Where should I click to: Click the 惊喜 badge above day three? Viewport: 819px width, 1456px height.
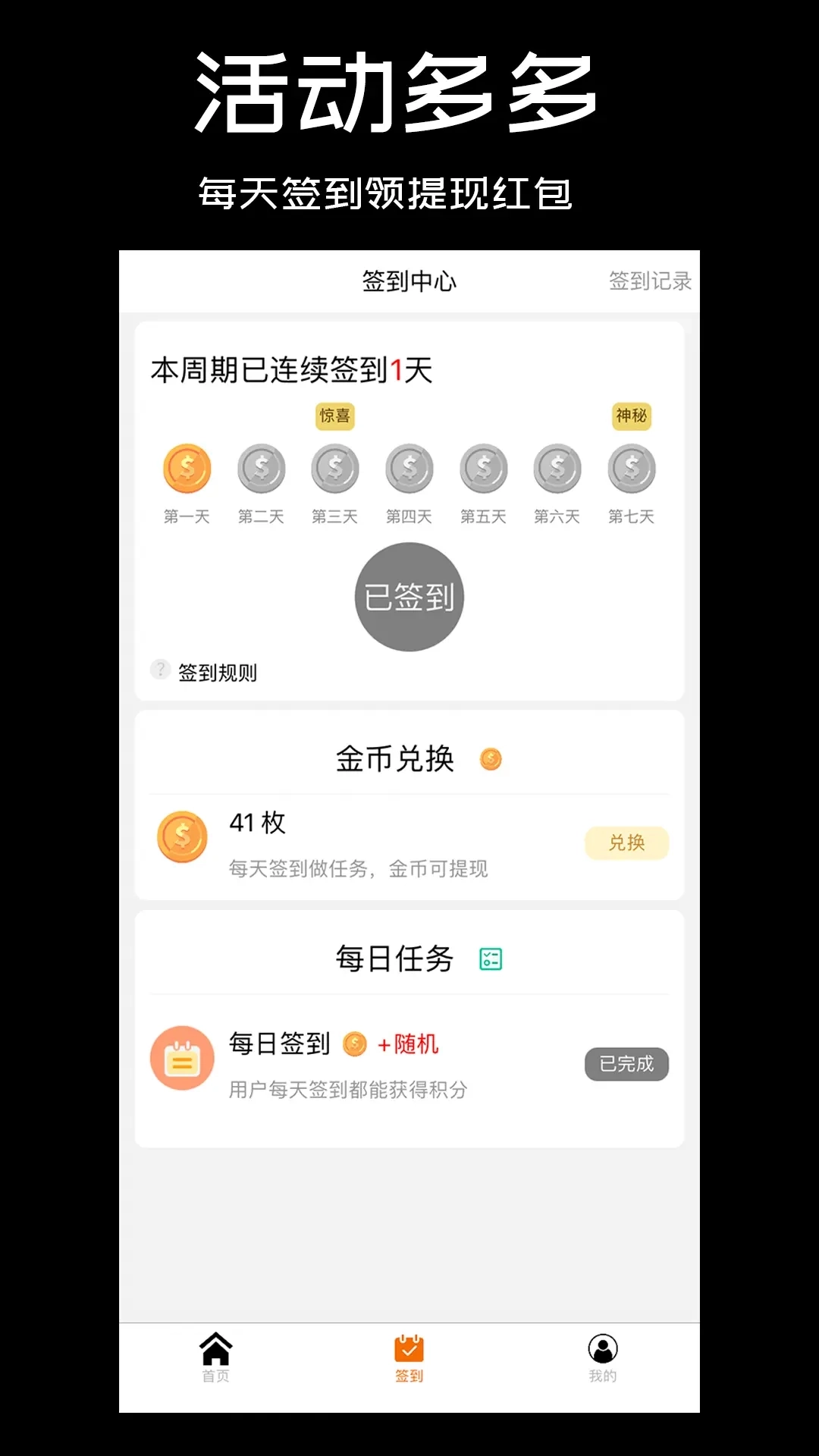coord(334,416)
